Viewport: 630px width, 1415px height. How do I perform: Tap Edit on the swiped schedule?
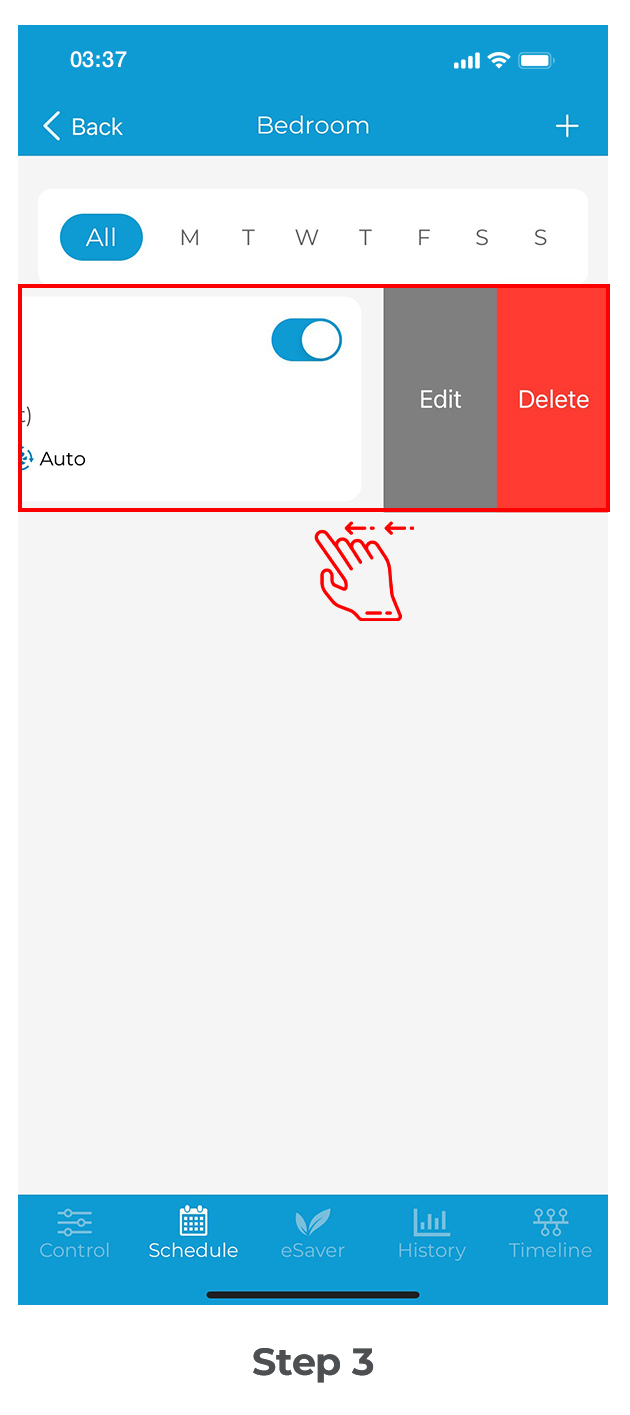click(440, 399)
